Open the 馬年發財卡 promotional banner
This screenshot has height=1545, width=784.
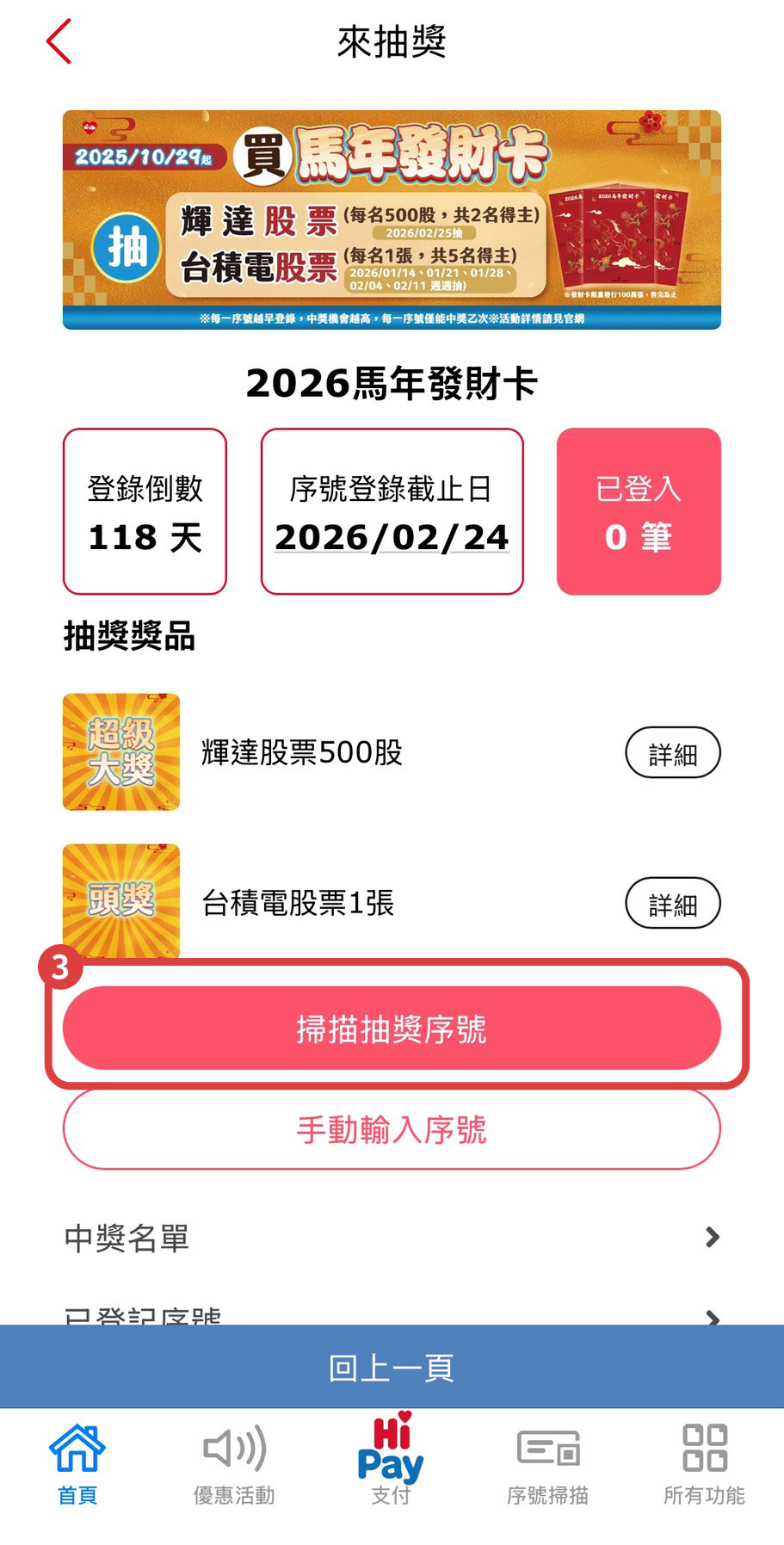point(392,219)
